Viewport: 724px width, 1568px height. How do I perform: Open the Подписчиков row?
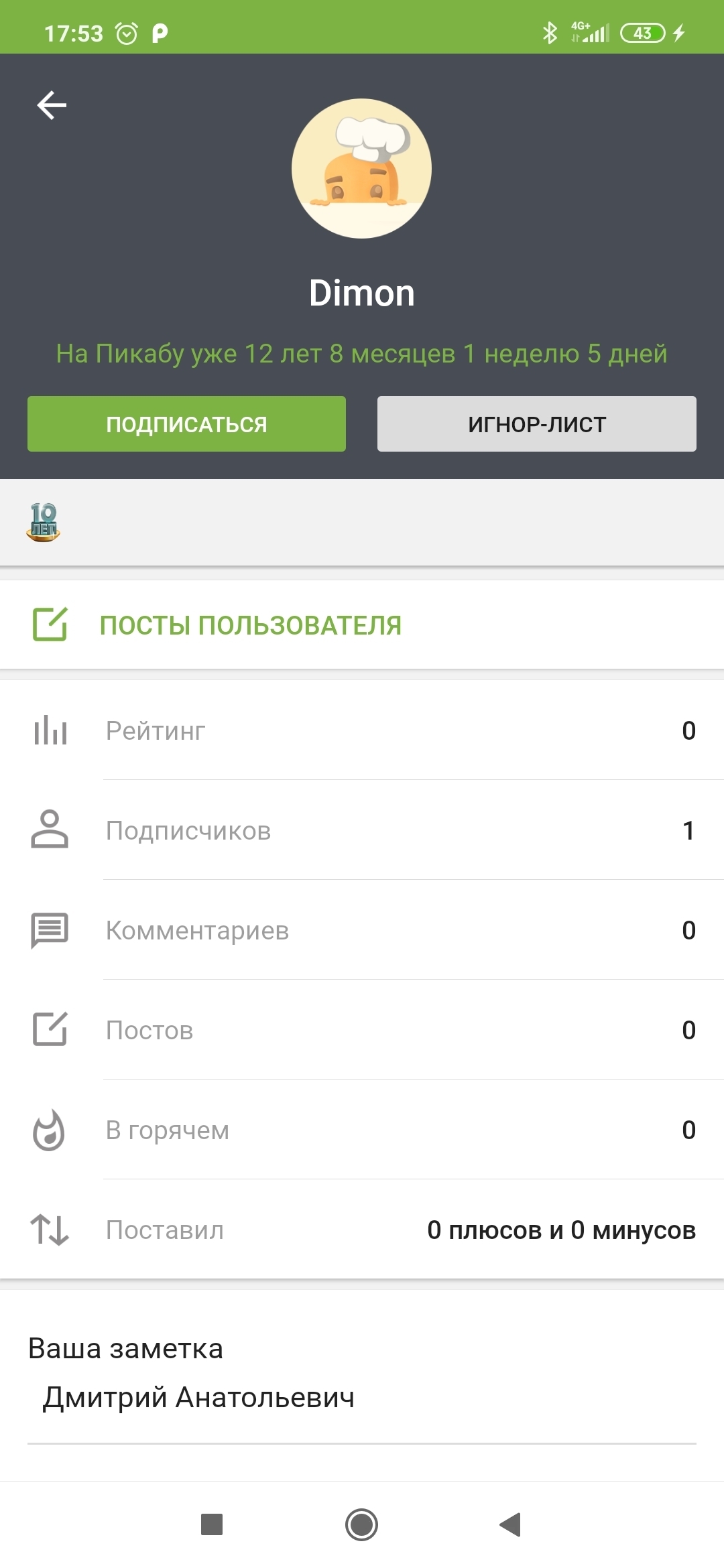362,830
